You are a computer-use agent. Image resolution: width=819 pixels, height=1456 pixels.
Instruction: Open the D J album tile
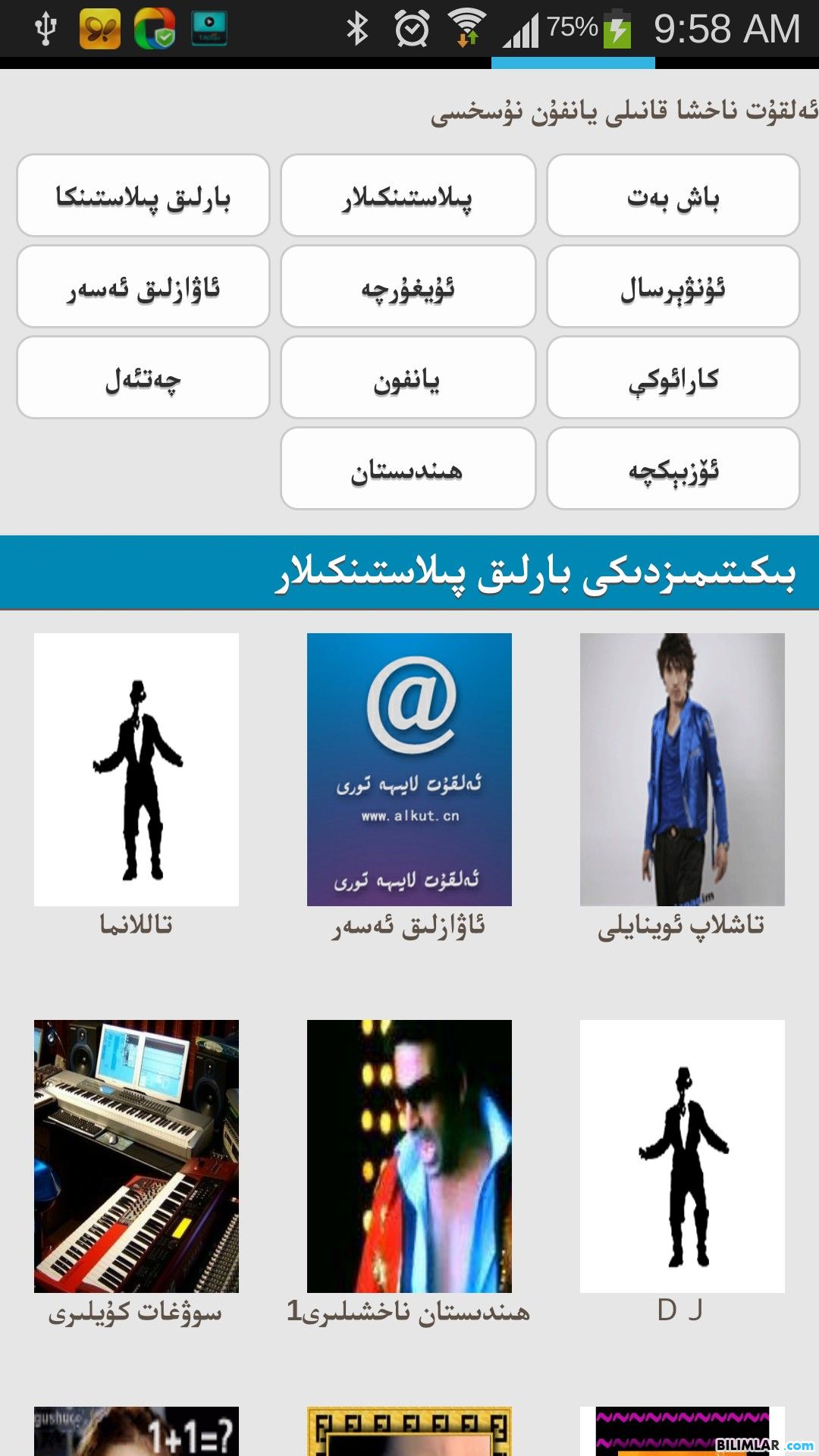click(x=682, y=1156)
